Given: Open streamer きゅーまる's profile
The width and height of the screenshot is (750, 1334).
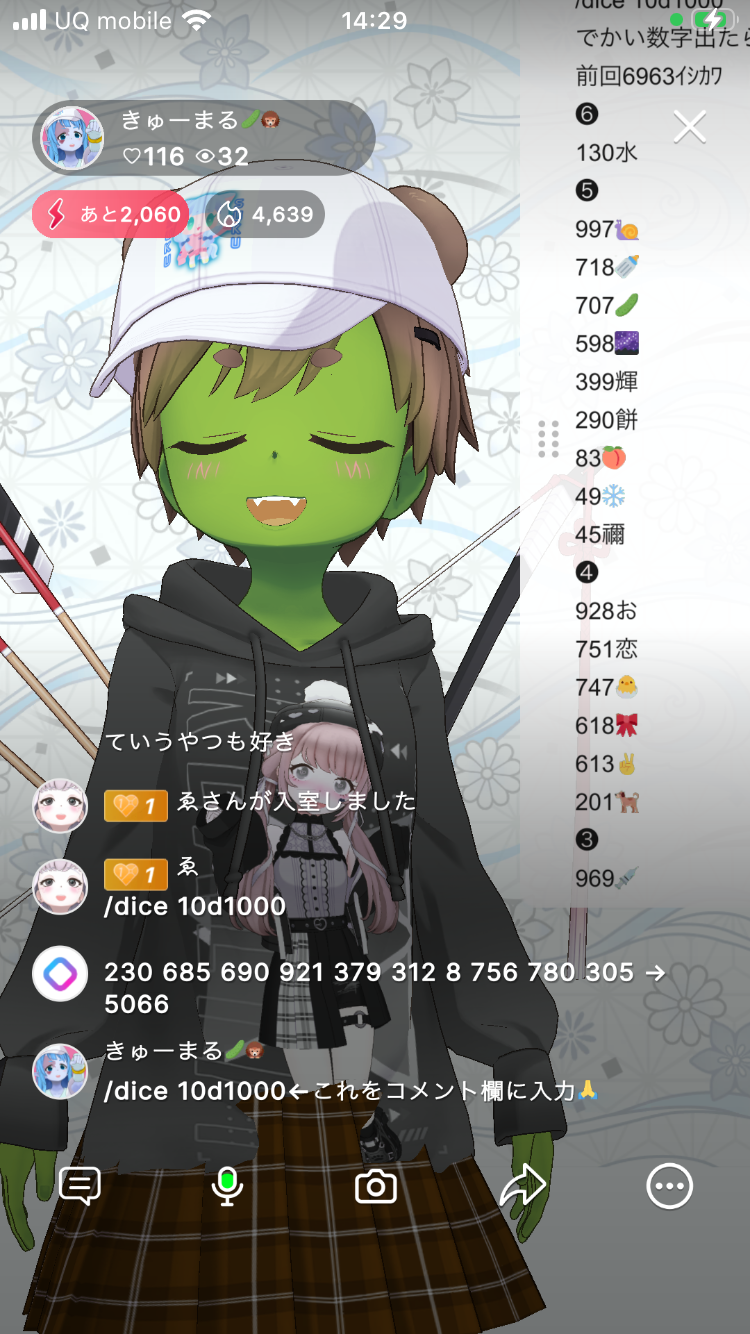Looking at the screenshot, I should (x=72, y=138).
